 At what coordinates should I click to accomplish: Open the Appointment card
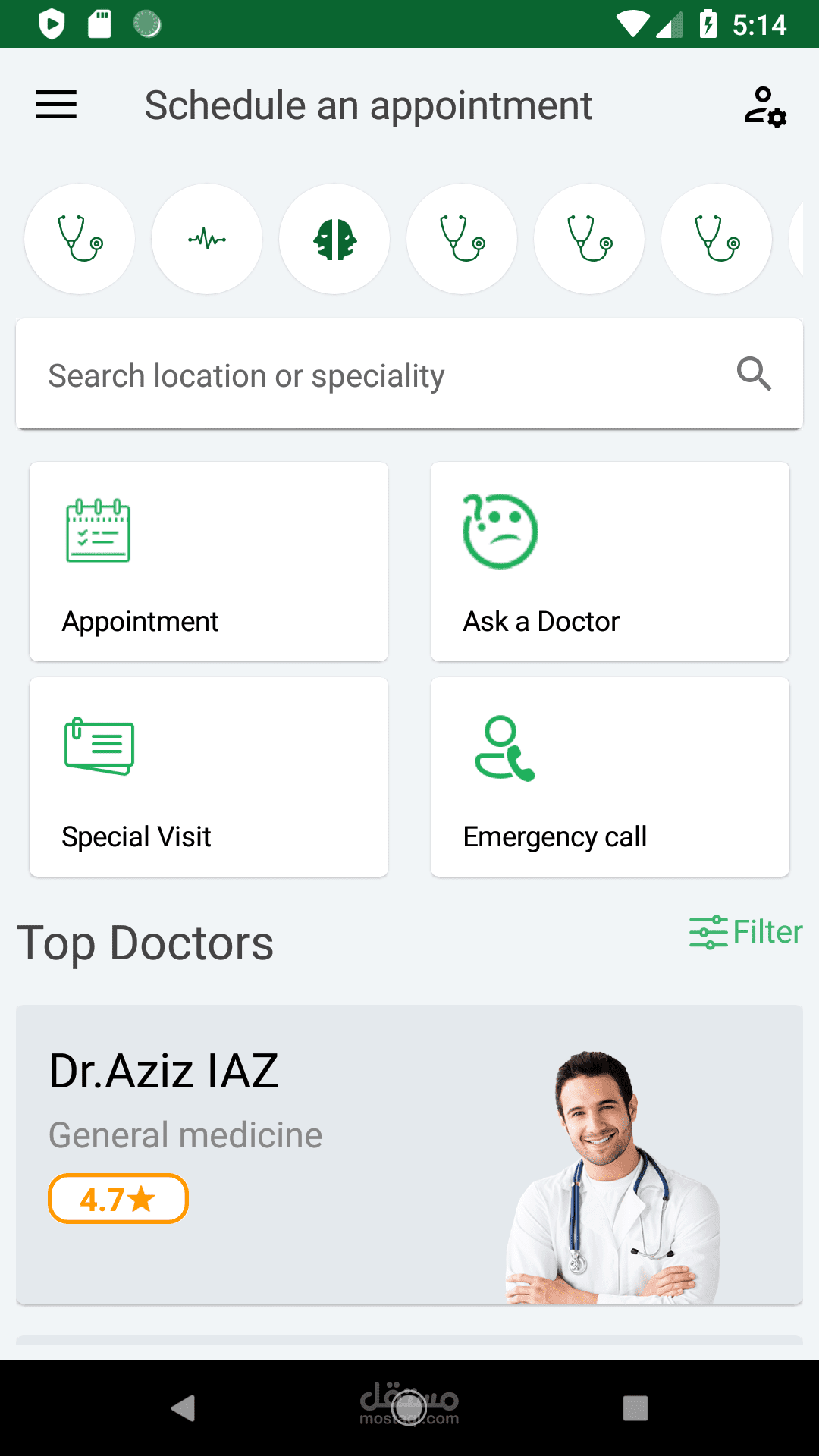pyautogui.click(x=209, y=562)
